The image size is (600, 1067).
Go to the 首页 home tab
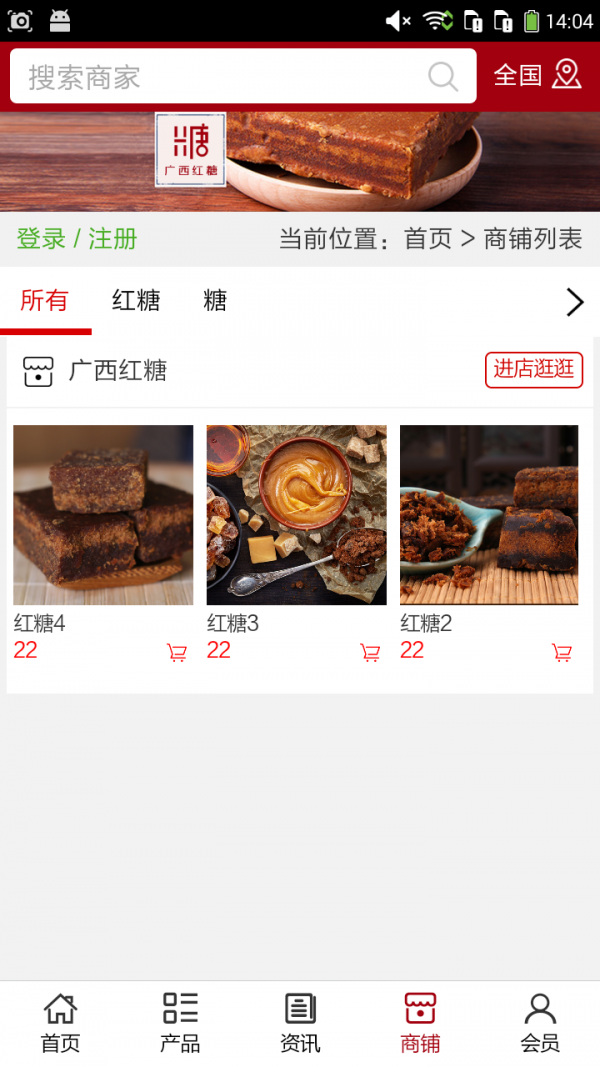tap(60, 1023)
